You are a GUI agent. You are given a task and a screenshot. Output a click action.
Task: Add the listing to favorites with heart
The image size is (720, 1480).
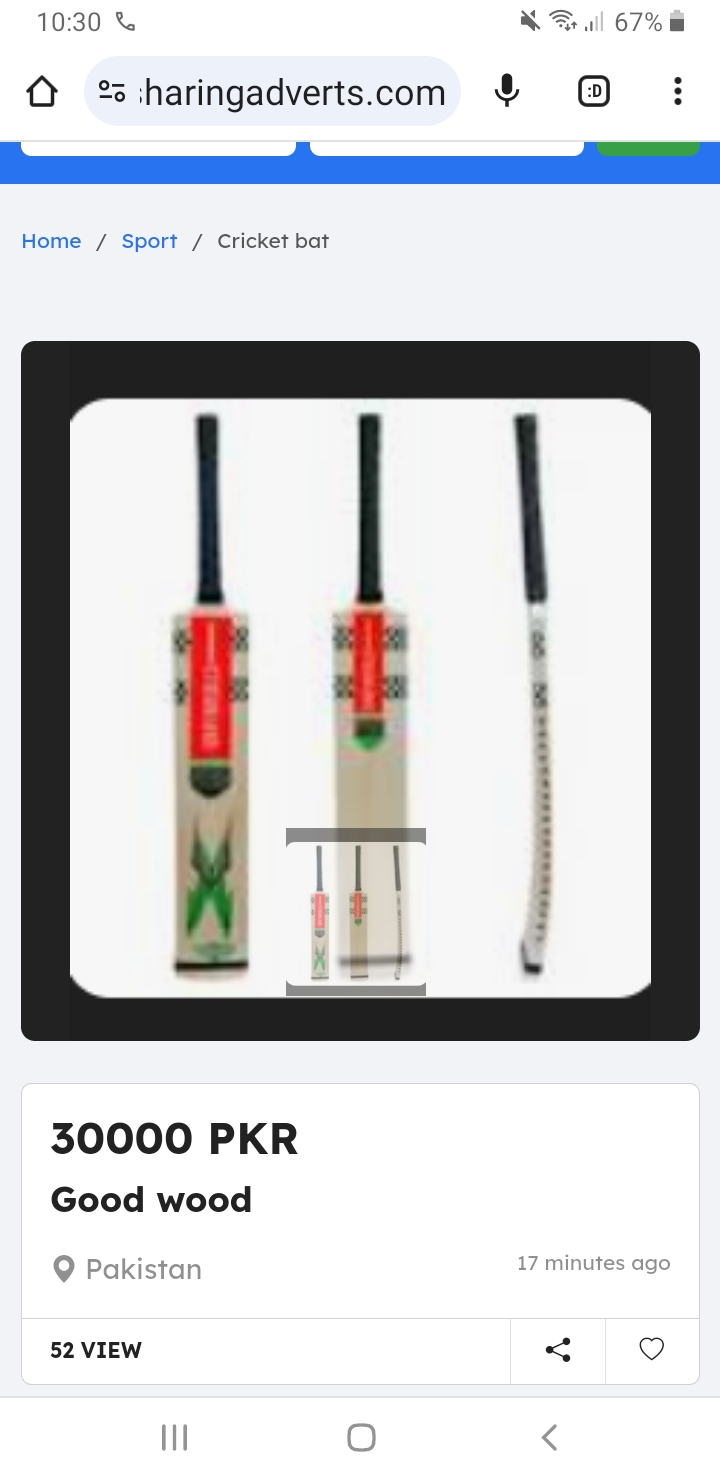point(651,1350)
